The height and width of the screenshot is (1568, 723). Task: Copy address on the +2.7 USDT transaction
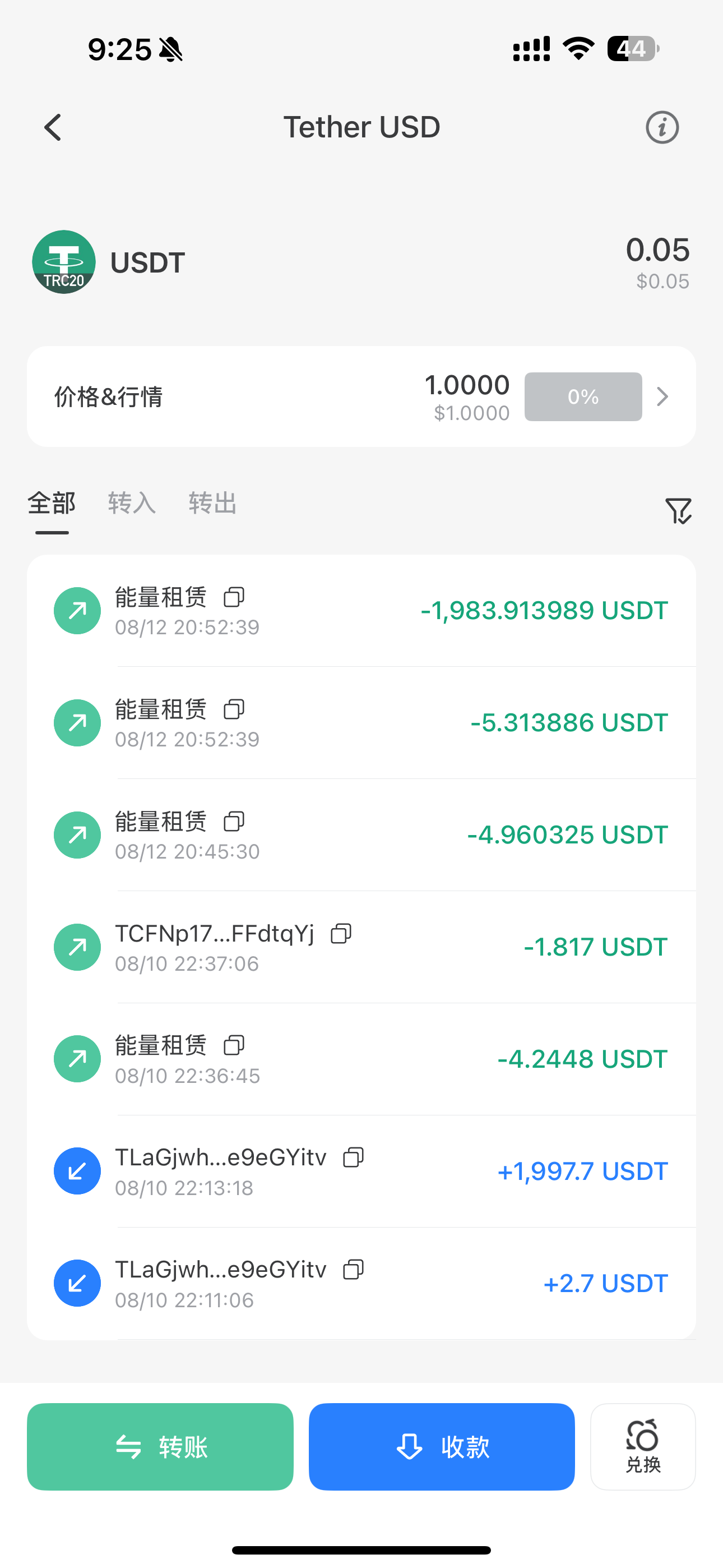click(353, 1270)
